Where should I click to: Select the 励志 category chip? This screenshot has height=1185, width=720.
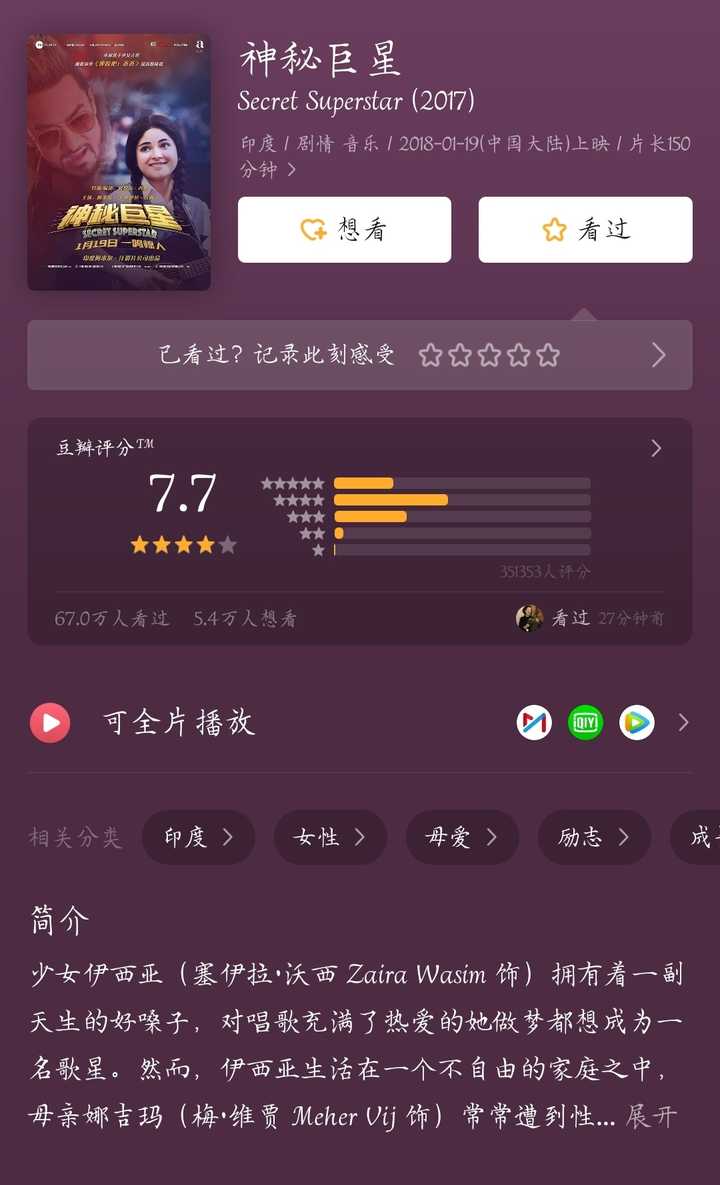click(594, 837)
